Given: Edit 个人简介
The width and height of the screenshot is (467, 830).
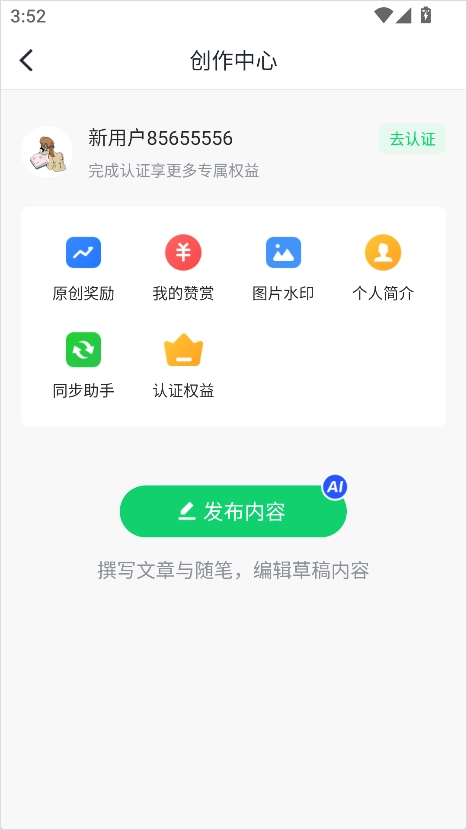Looking at the screenshot, I should (x=383, y=268).
